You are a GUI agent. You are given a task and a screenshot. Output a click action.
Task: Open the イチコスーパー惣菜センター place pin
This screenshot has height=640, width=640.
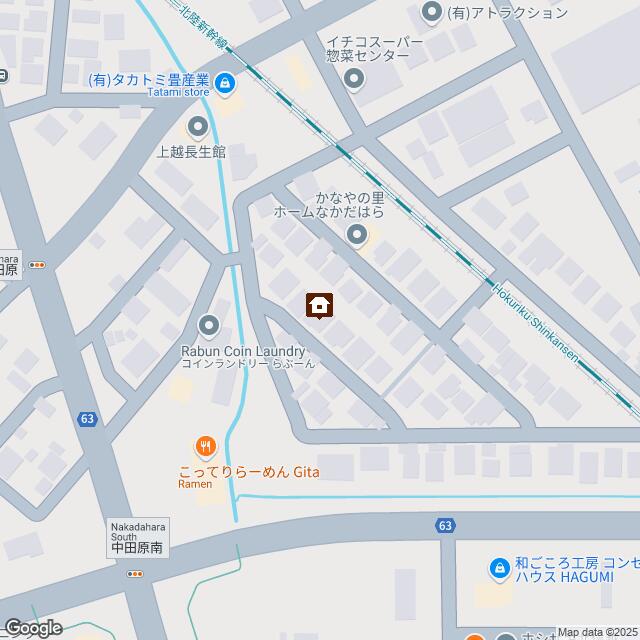point(353,81)
